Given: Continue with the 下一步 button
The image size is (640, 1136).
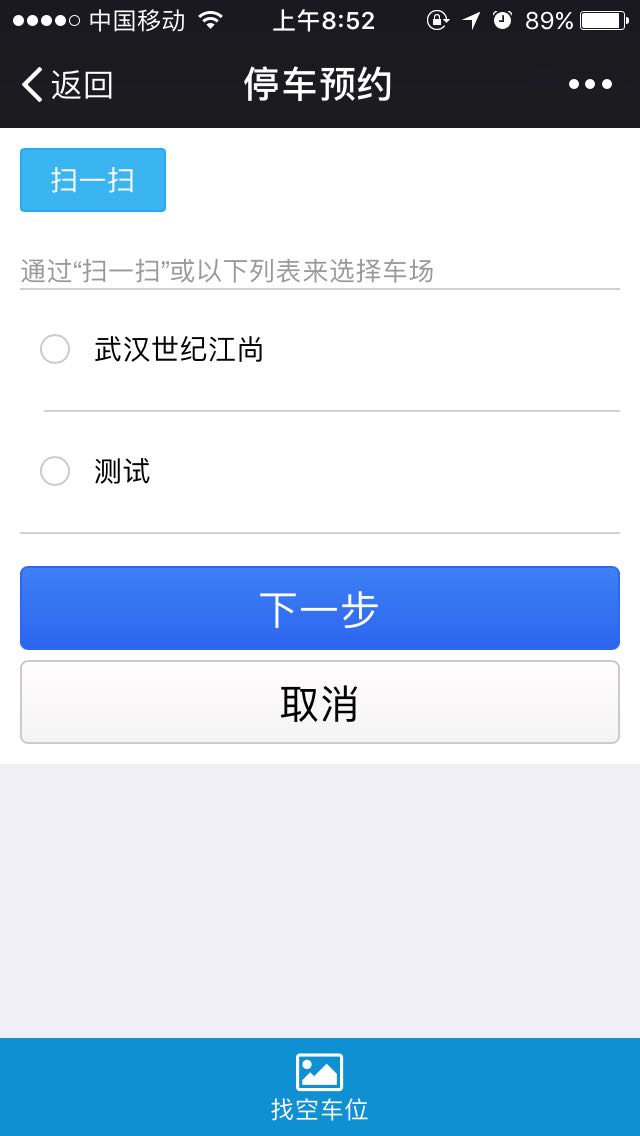Looking at the screenshot, I should 320,608.
